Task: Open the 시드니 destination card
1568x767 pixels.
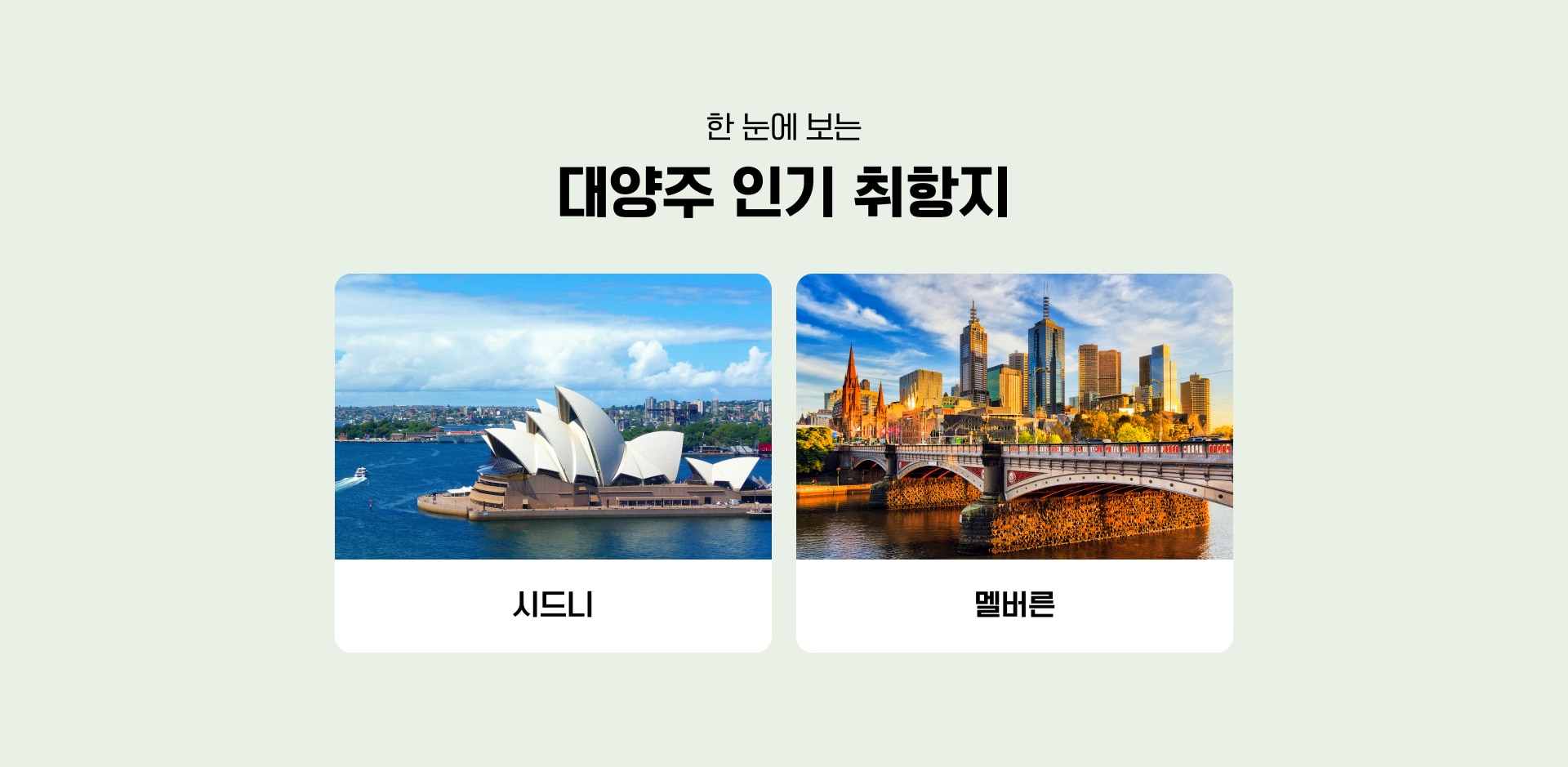Action: tap(553, 462)
